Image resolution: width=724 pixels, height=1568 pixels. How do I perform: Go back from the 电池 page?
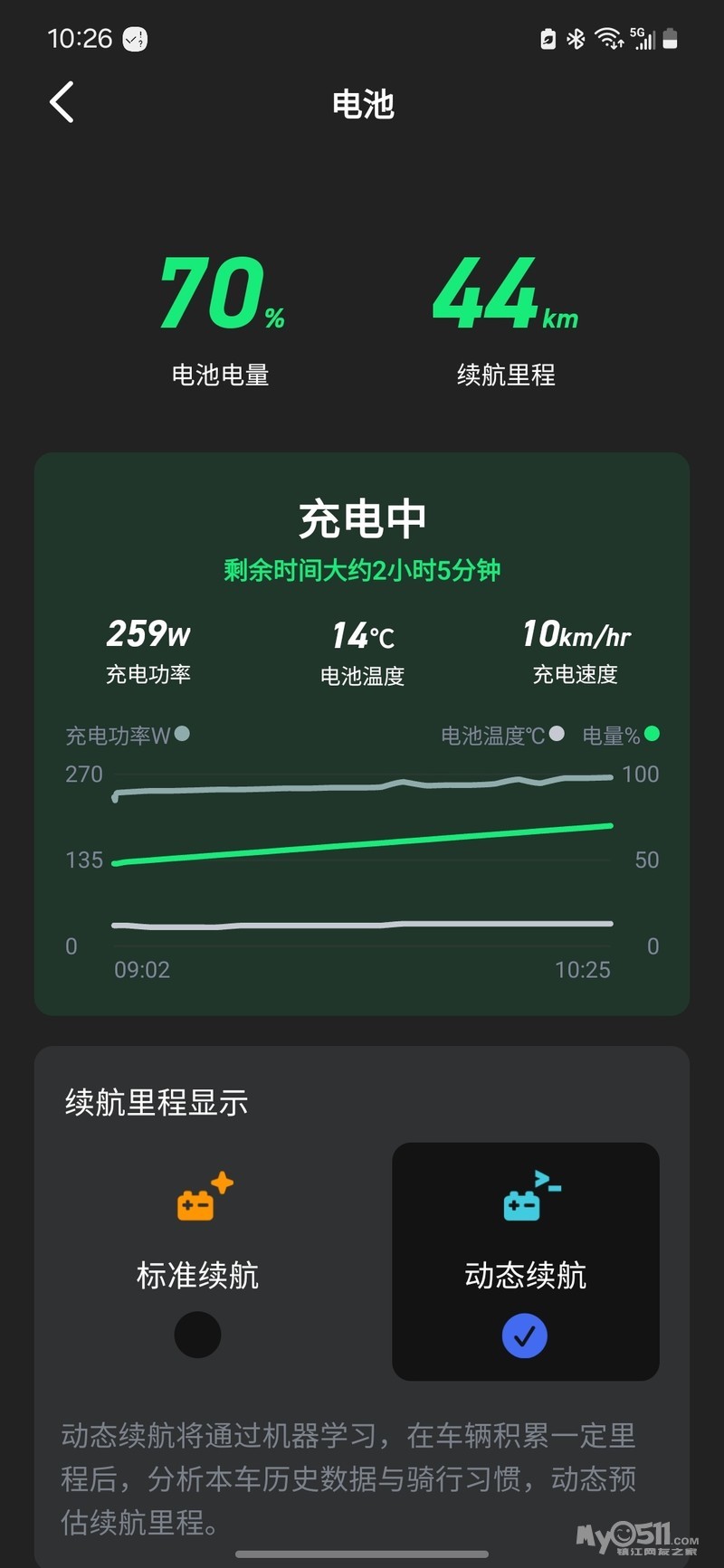pyautogui.click(x=62, y=102)
